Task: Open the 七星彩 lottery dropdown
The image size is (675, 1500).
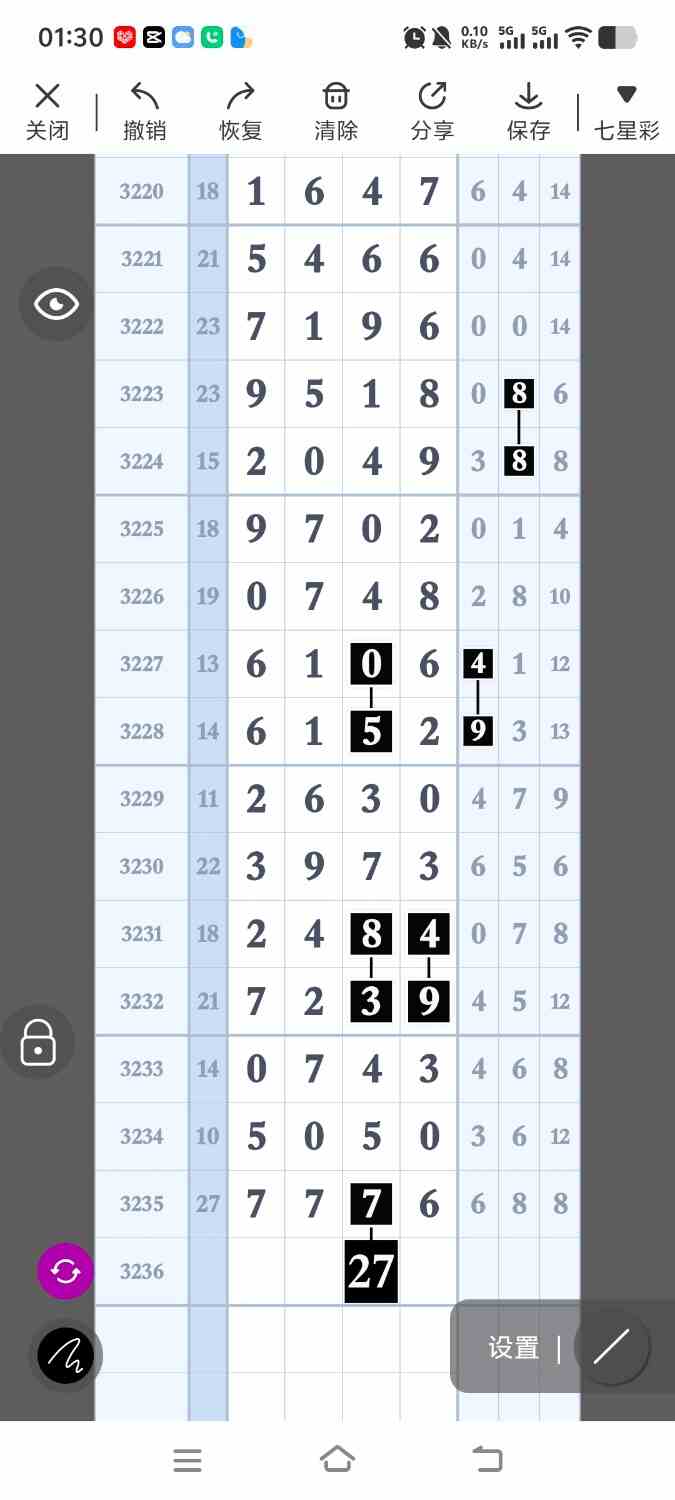Action: (626, 111)
